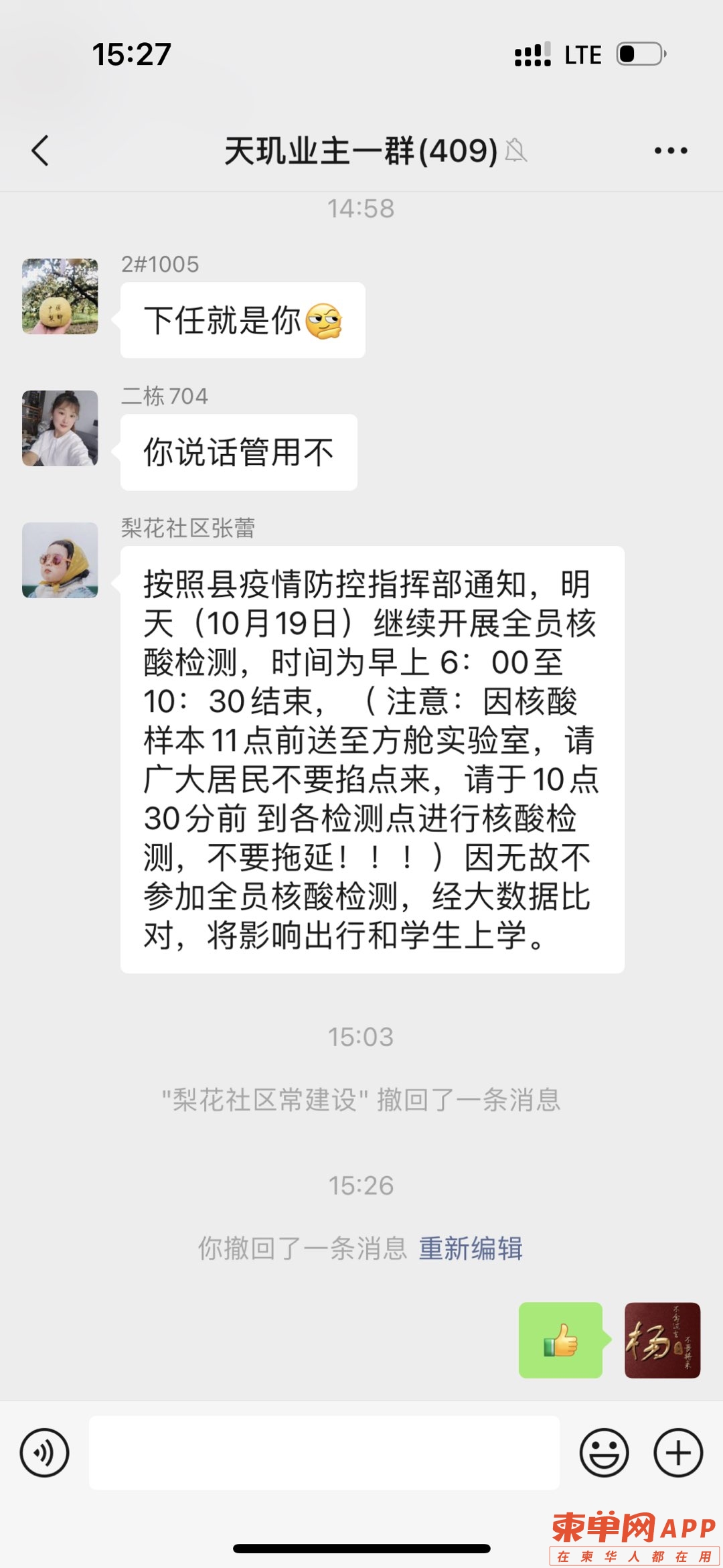Viewport: 723px width, 1568px height.
Task: Open the emoji sticker panel
Action: (604, 1453)
